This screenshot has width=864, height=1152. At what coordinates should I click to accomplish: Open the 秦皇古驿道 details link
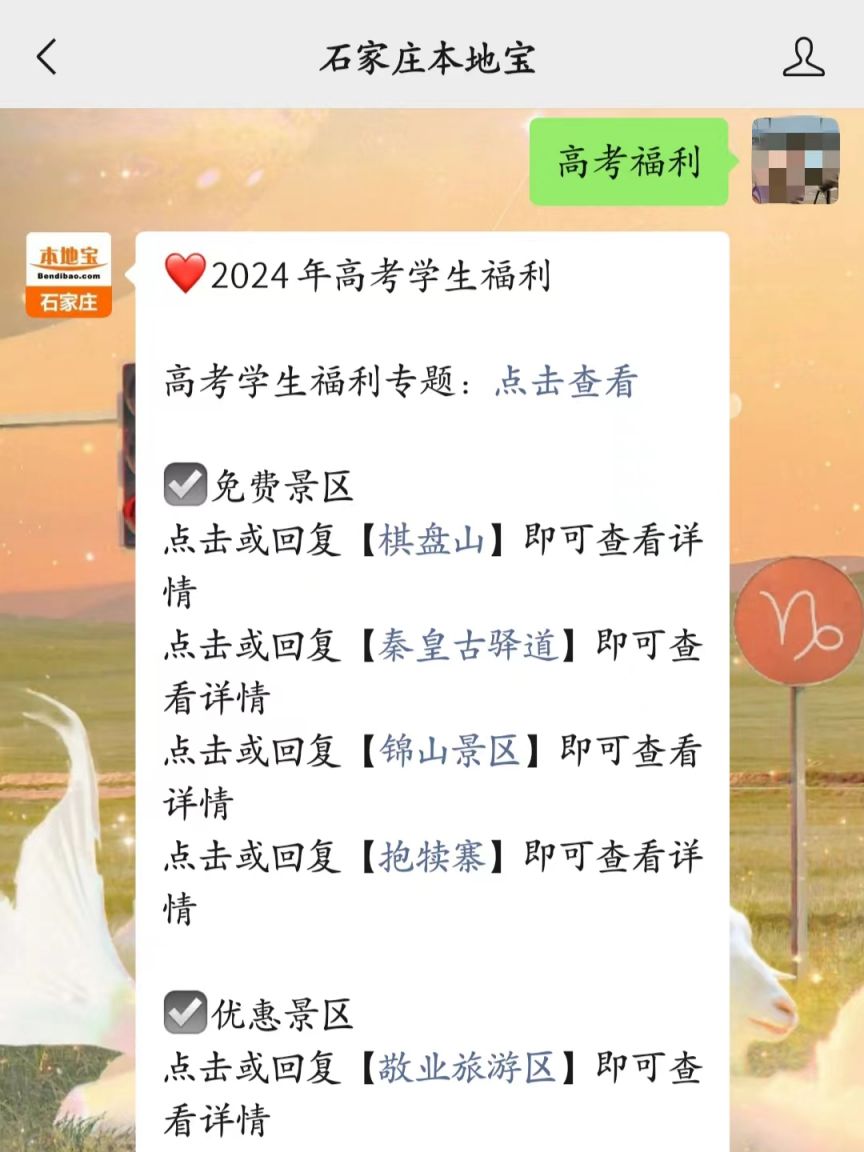[468, 646]
